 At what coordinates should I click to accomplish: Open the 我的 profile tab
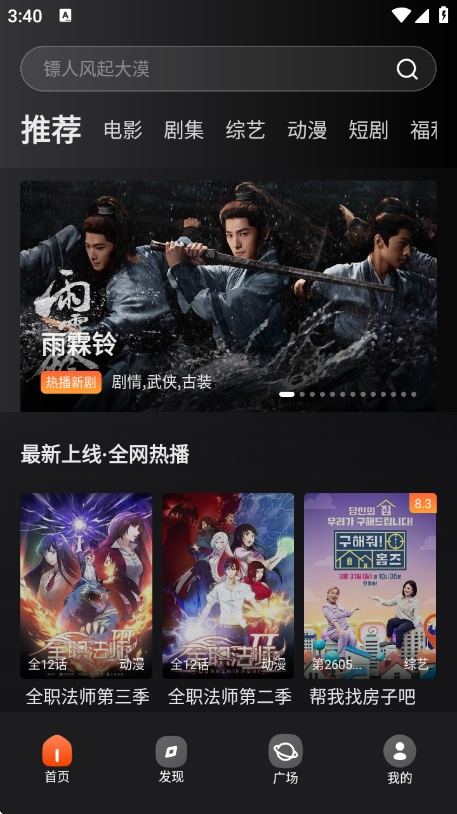point(400,759)
